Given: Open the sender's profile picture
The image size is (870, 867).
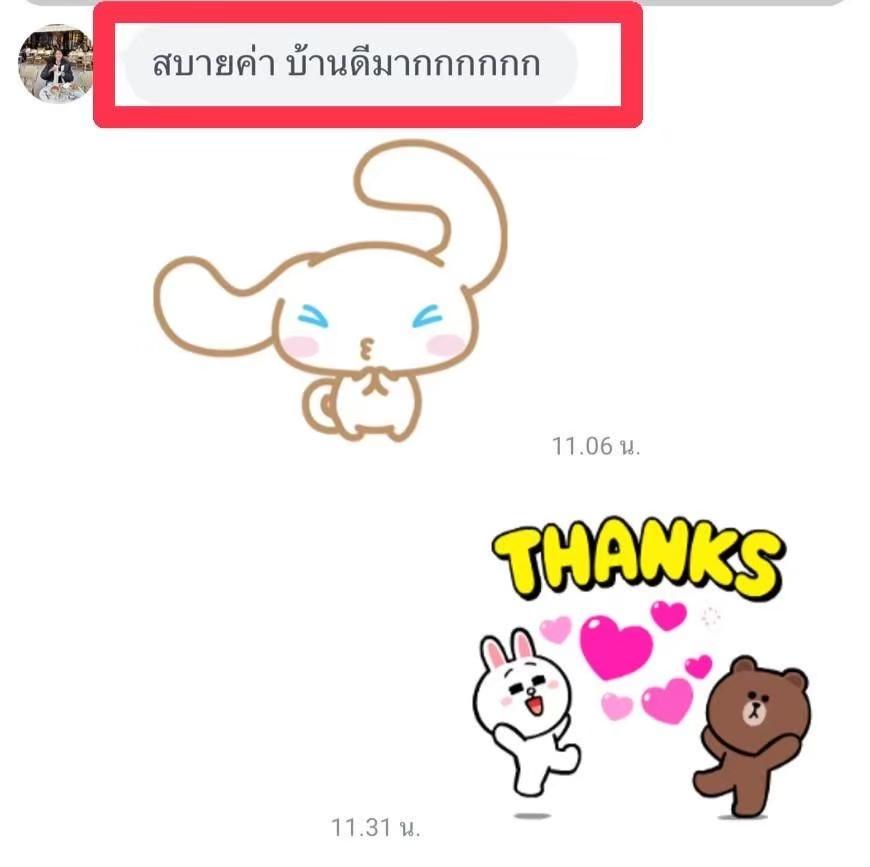Looking at the screenshot, I should (x=55, y=63).
